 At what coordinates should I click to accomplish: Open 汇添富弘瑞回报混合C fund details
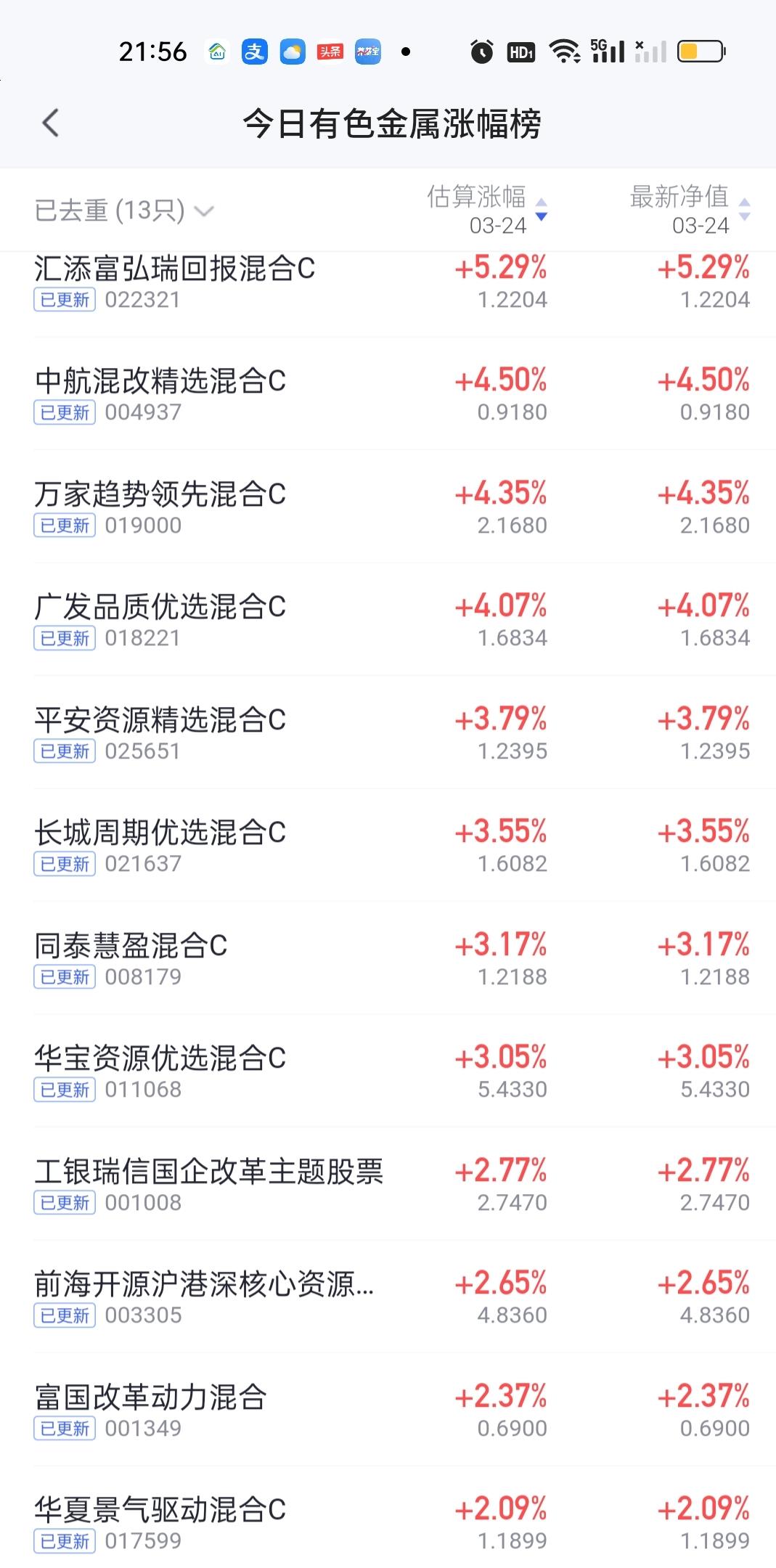[176, 269]
